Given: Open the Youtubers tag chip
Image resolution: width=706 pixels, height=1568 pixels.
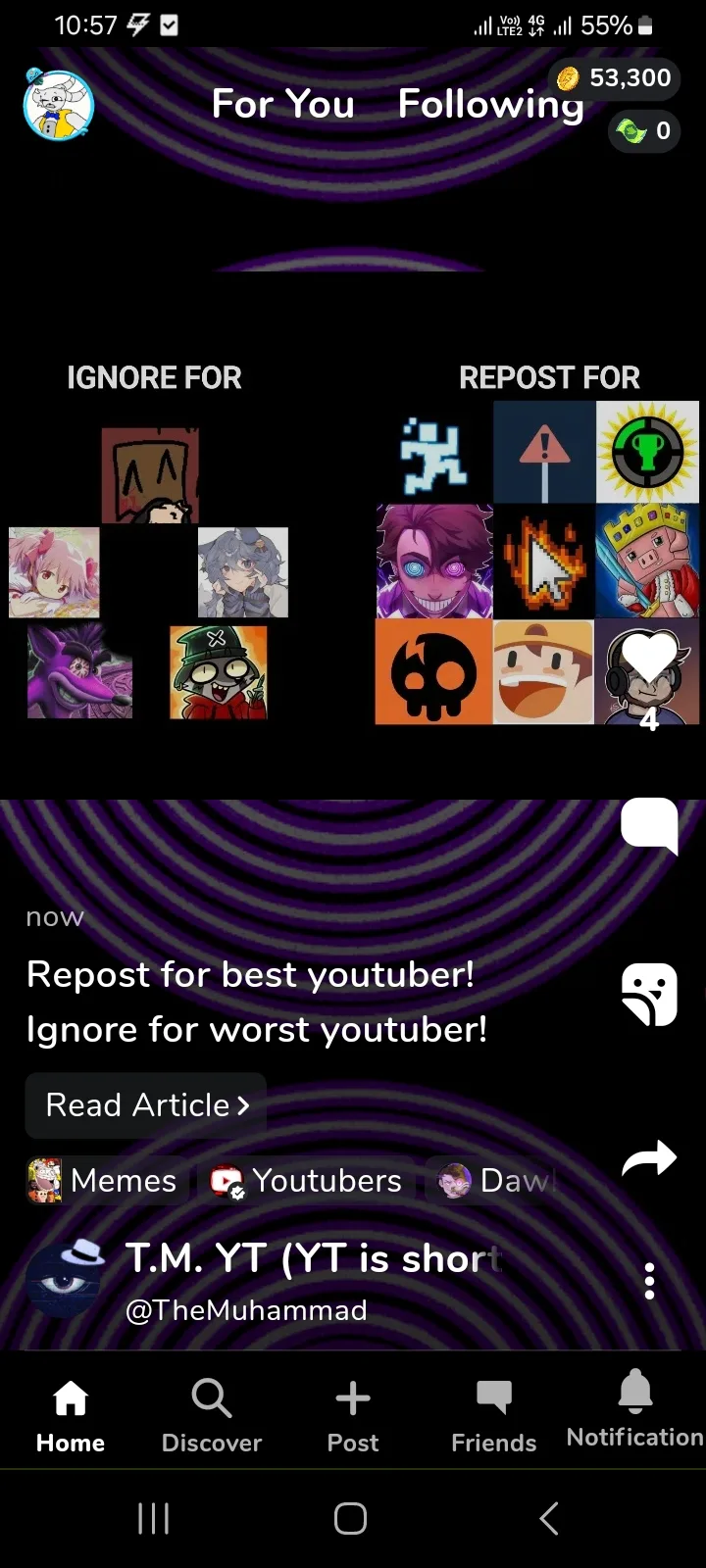Looking at the screenshot, I should (x=307, y=1181).
